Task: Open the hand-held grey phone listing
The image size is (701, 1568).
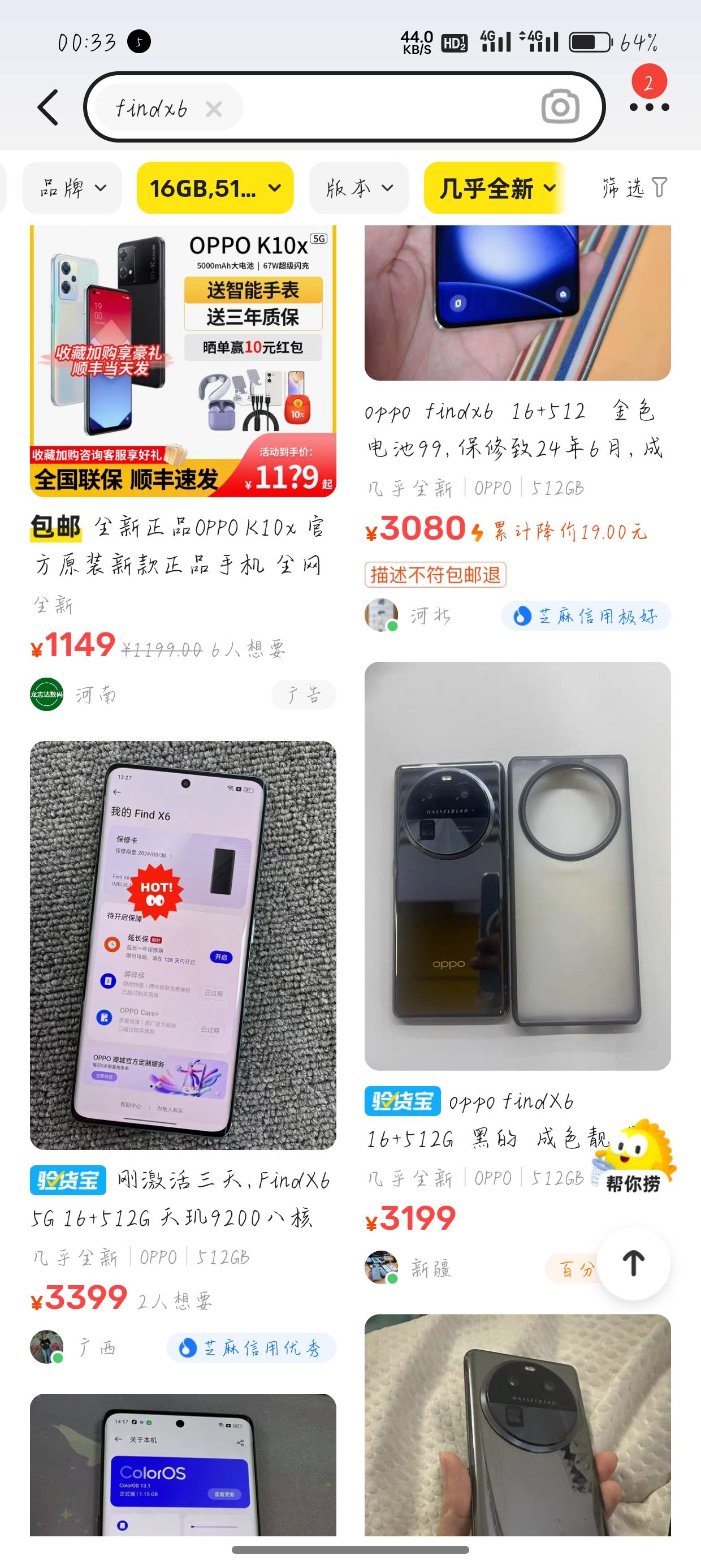Action: (517, 1424)
